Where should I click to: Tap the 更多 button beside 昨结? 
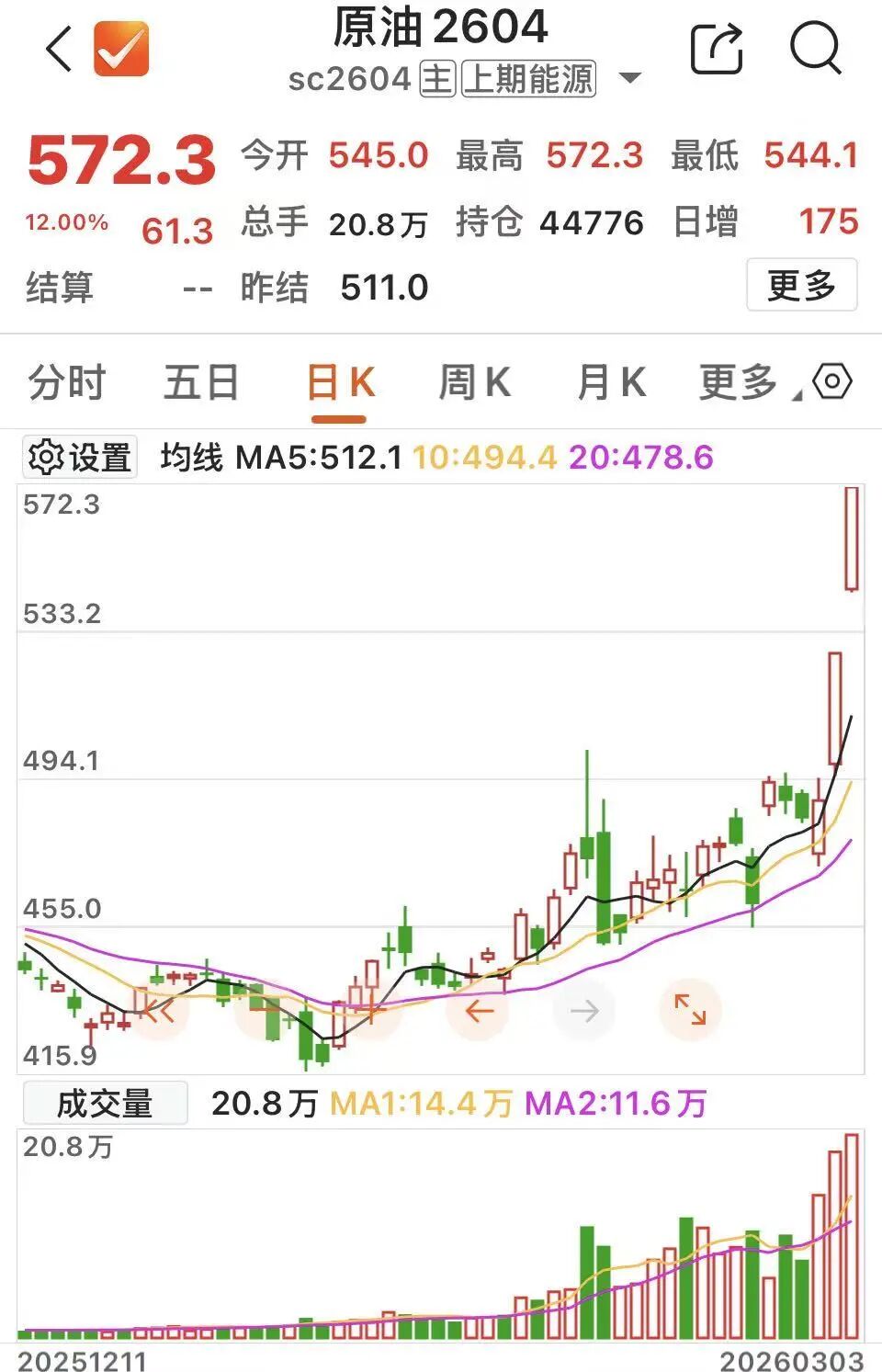click(x=801, y=285)
